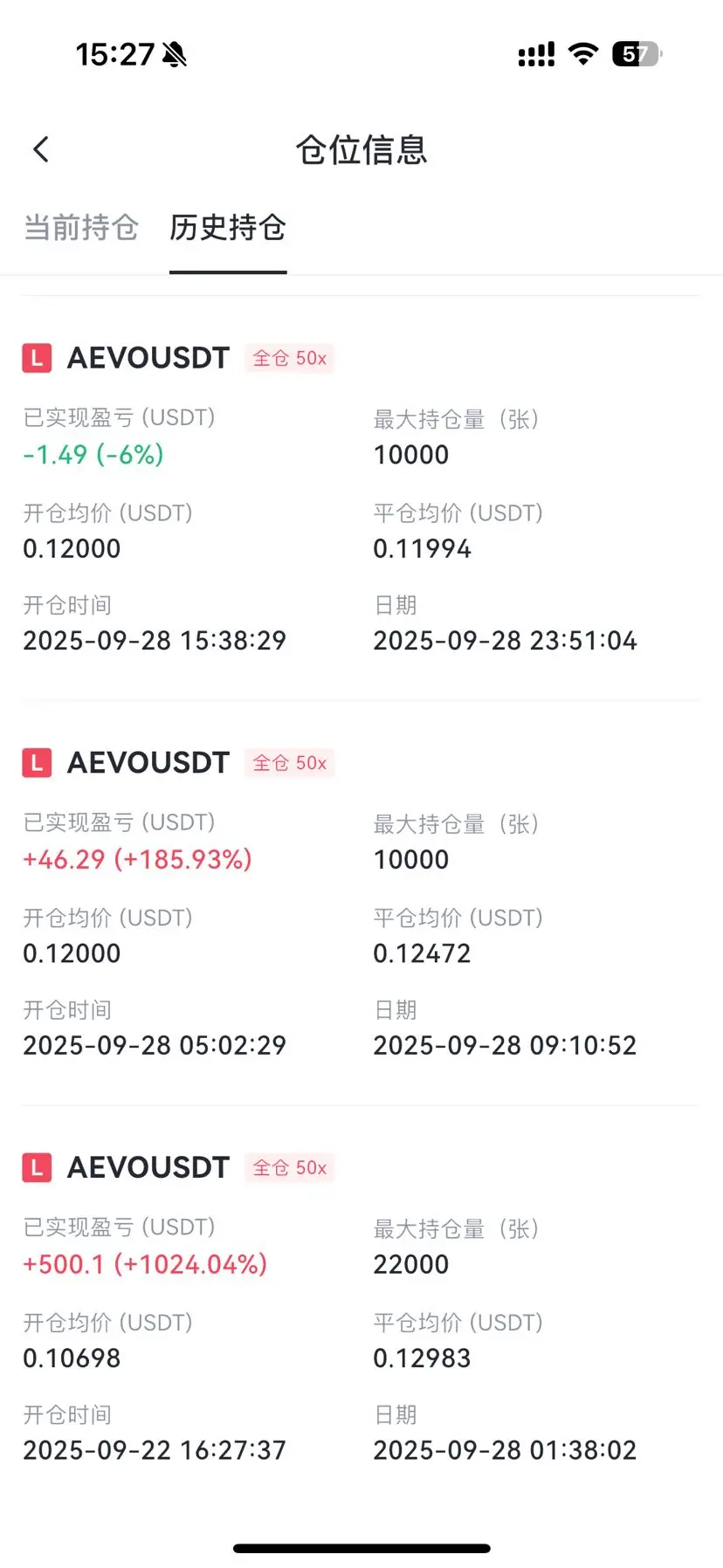This screenshot has width=723, height=1568.
Task: Go back from the 仓位信息 page
Action: pos(41,149)
